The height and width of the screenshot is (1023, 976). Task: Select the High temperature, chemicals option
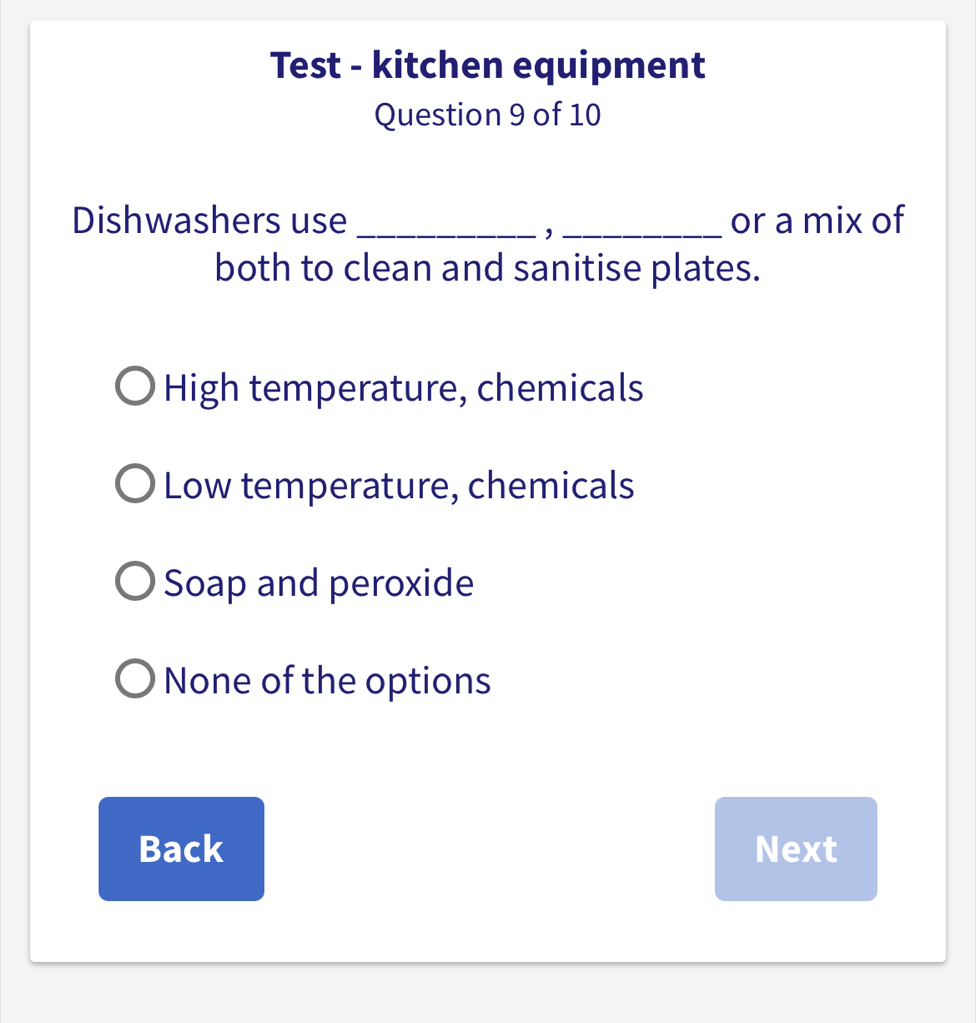pos(136,388)
